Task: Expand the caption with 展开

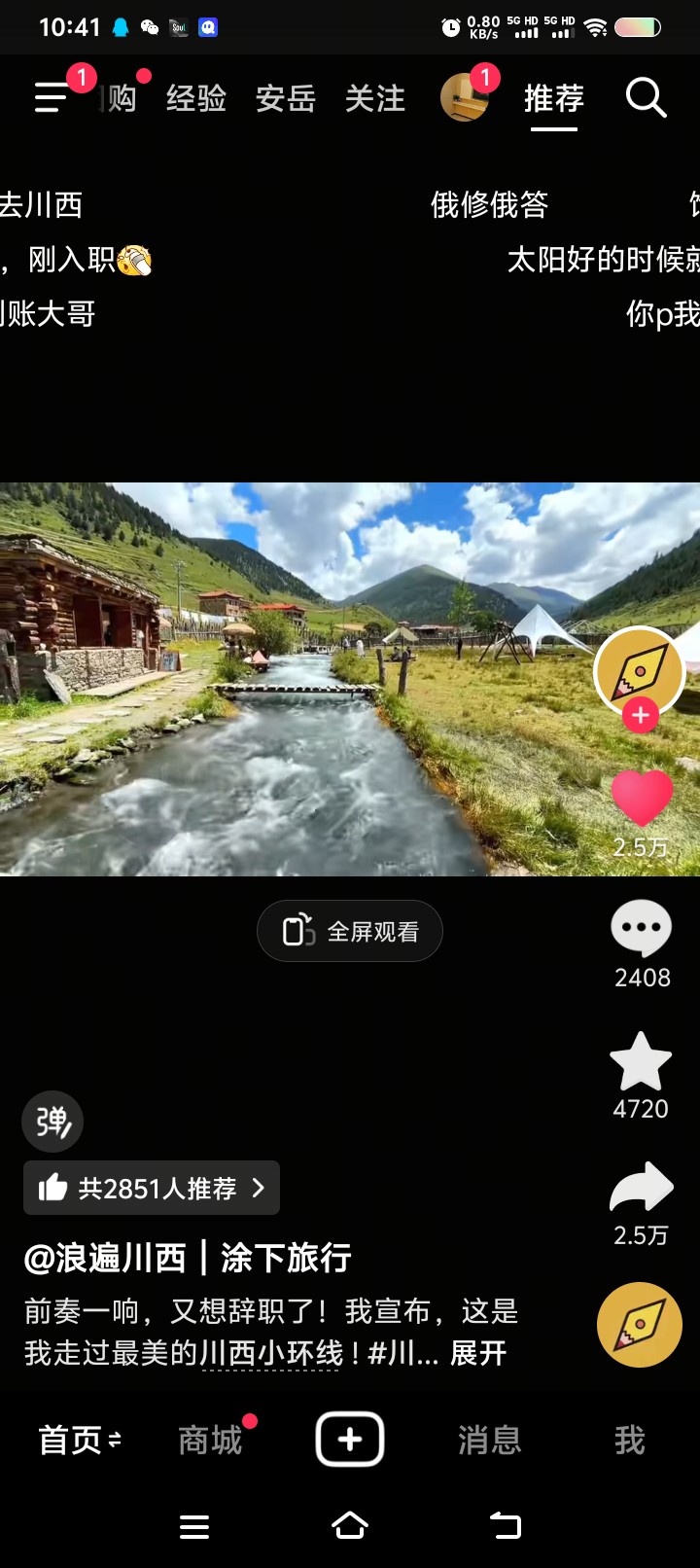Action: 478,1353
